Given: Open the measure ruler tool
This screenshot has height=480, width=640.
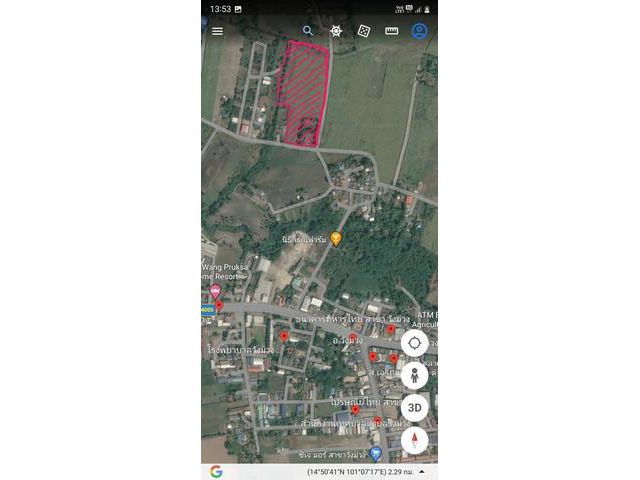Looking at the screenshot, I should tap(392, 31).
